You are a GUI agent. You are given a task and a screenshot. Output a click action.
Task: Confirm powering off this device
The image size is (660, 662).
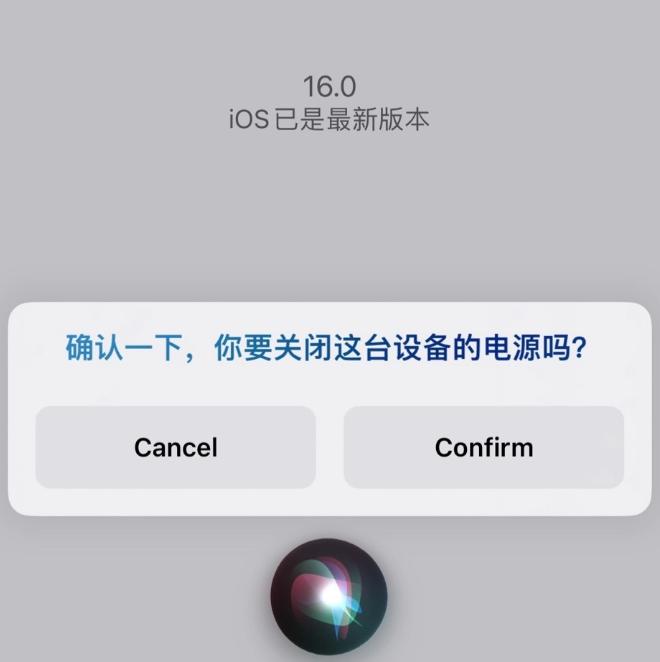[484, 447]
